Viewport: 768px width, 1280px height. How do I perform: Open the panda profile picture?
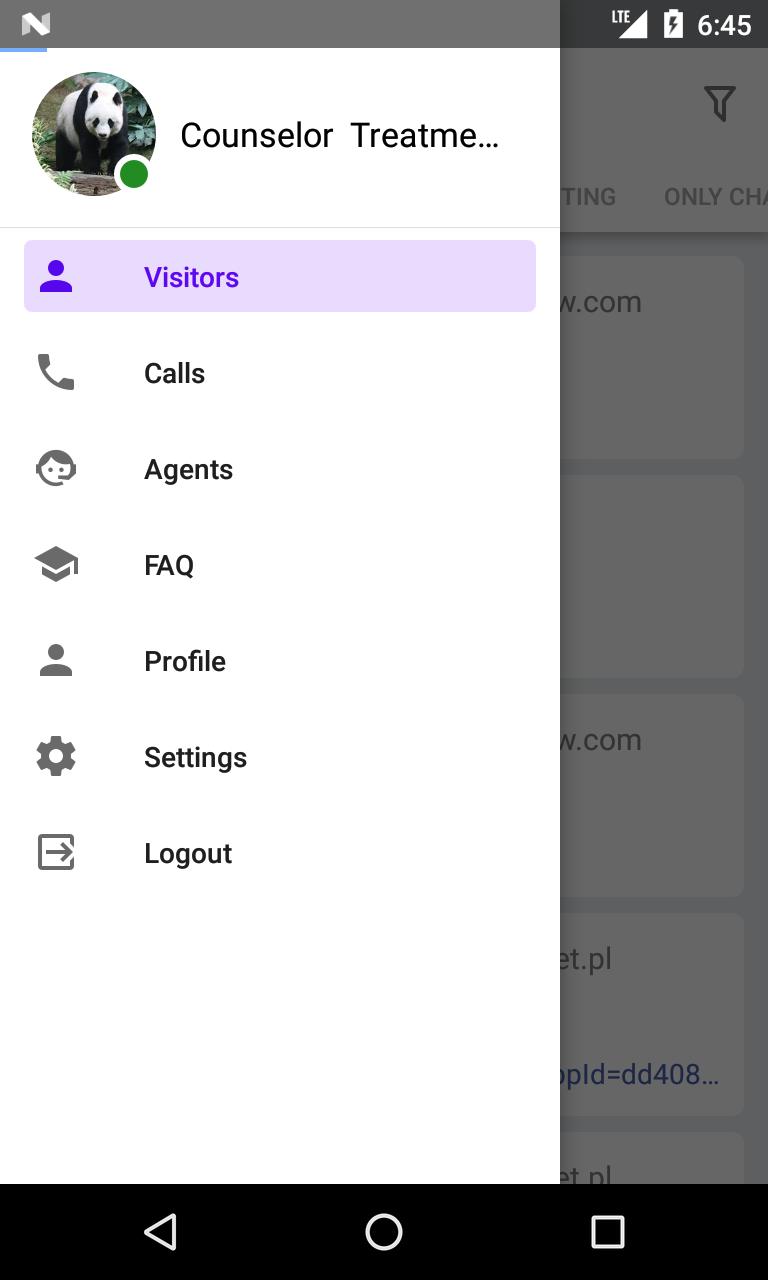(x=93, y=133)
